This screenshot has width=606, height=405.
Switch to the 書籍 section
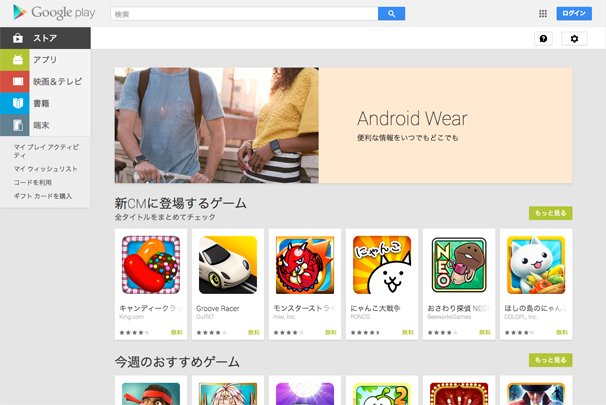(x=45, y=103)
